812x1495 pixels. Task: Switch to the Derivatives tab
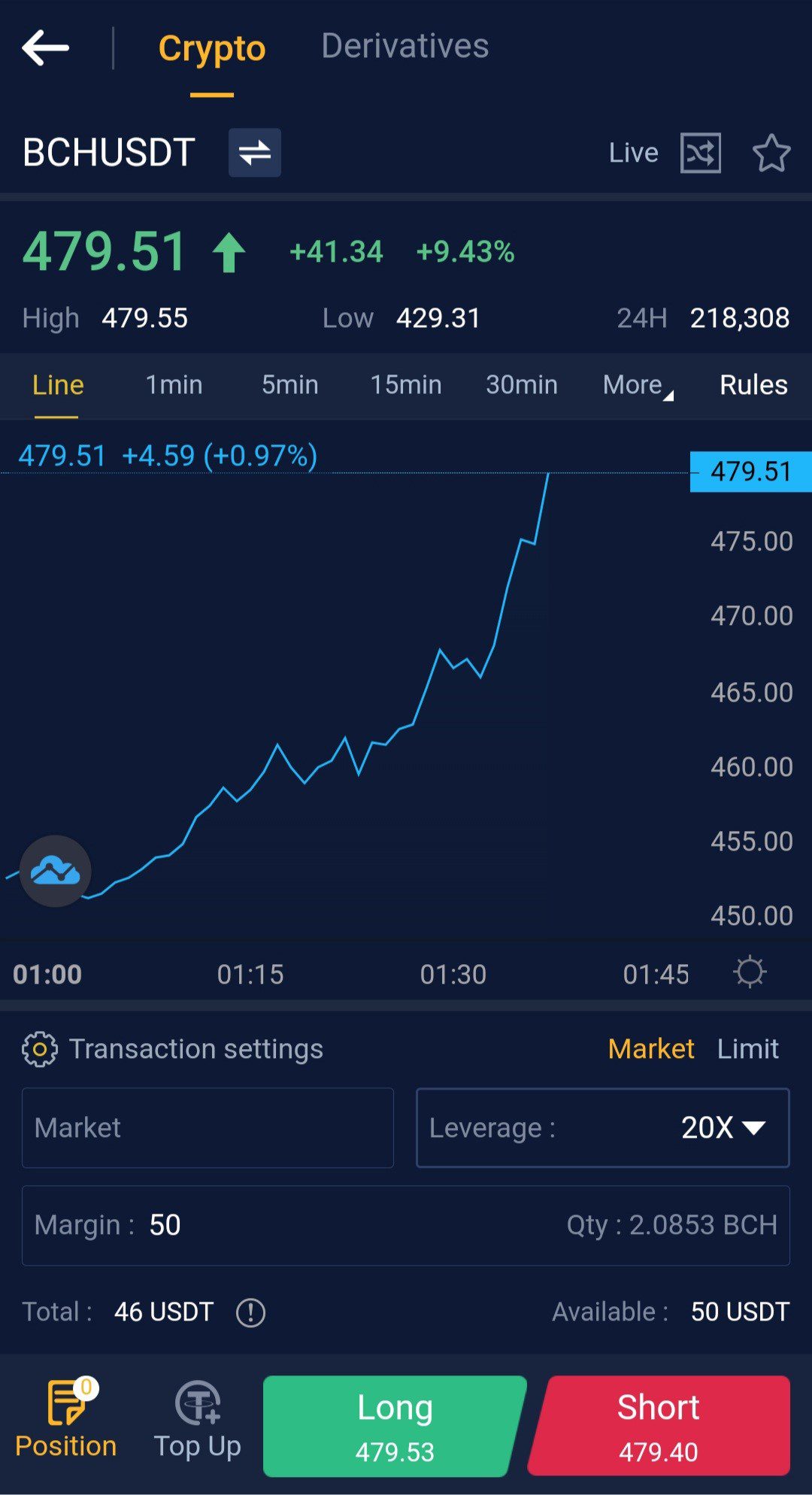pos(404,47)
